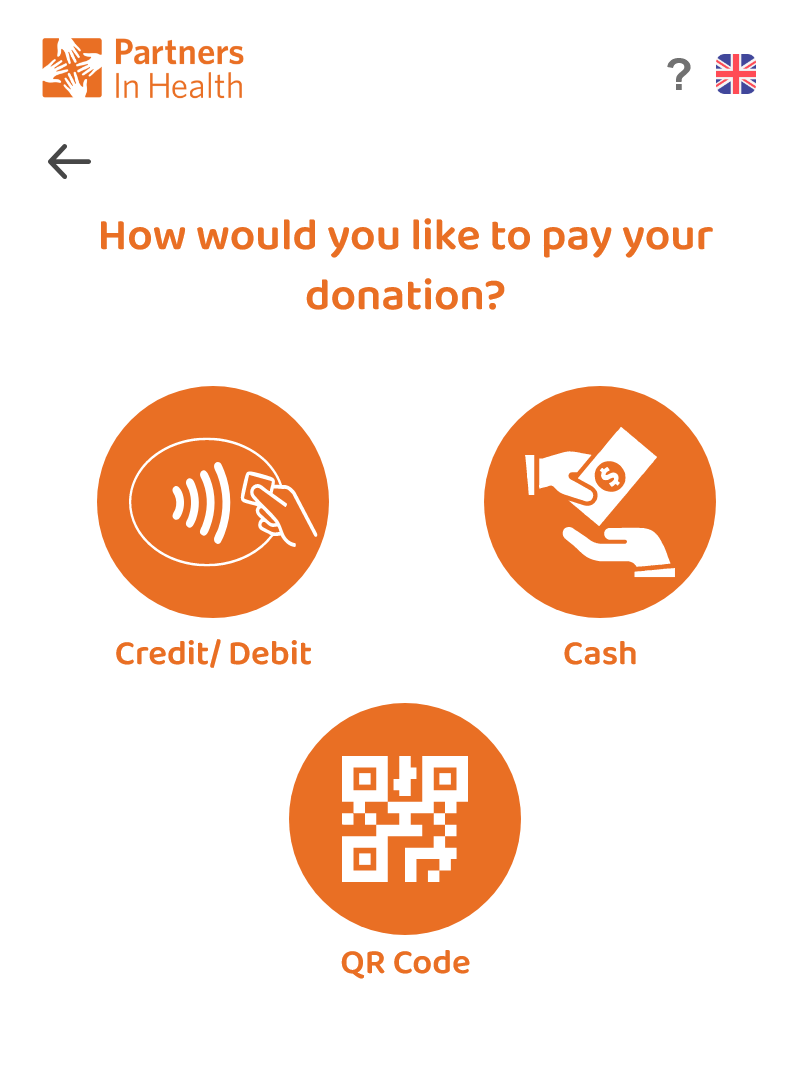Open the help question mark
This screenshot has height=1080, width=810.
coord(679,75)
